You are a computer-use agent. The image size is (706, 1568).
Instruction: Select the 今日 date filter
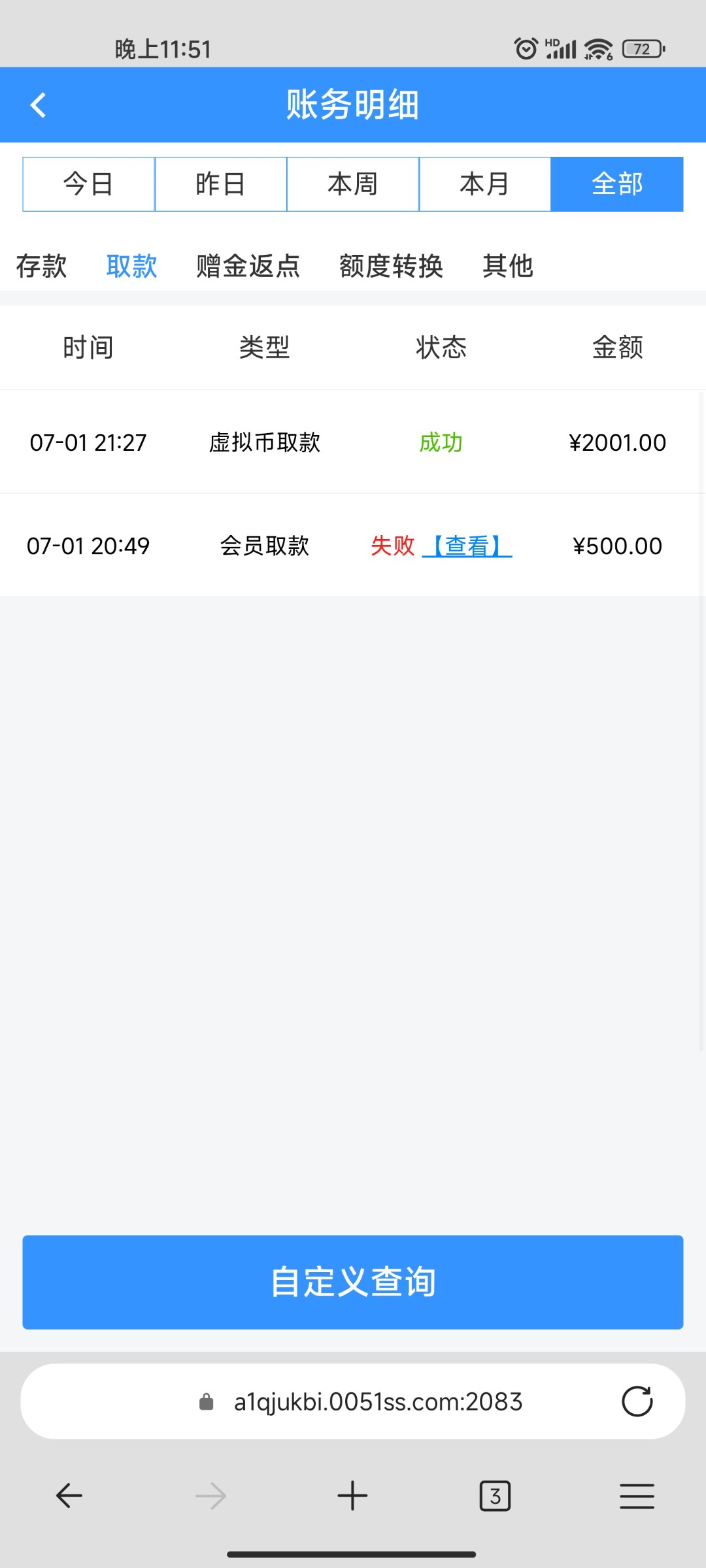click(89, 184)
